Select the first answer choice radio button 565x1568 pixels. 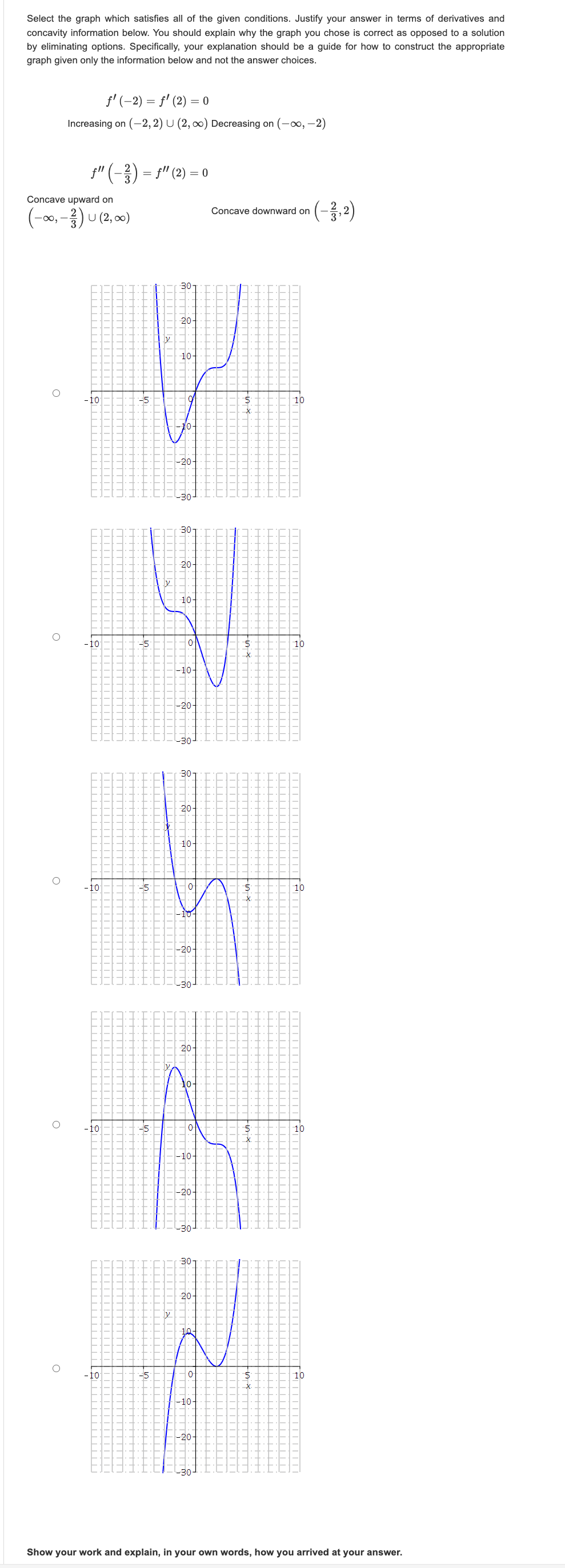coord(56,393)
